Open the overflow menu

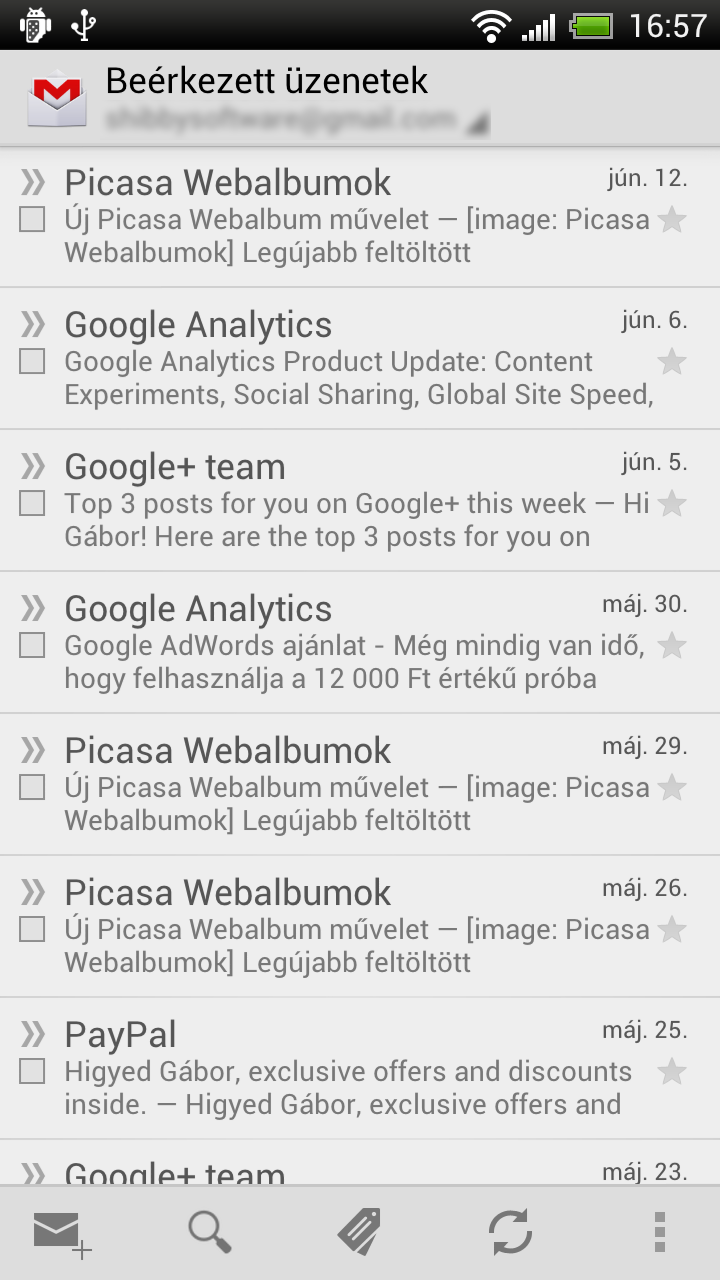[659, 1232]
